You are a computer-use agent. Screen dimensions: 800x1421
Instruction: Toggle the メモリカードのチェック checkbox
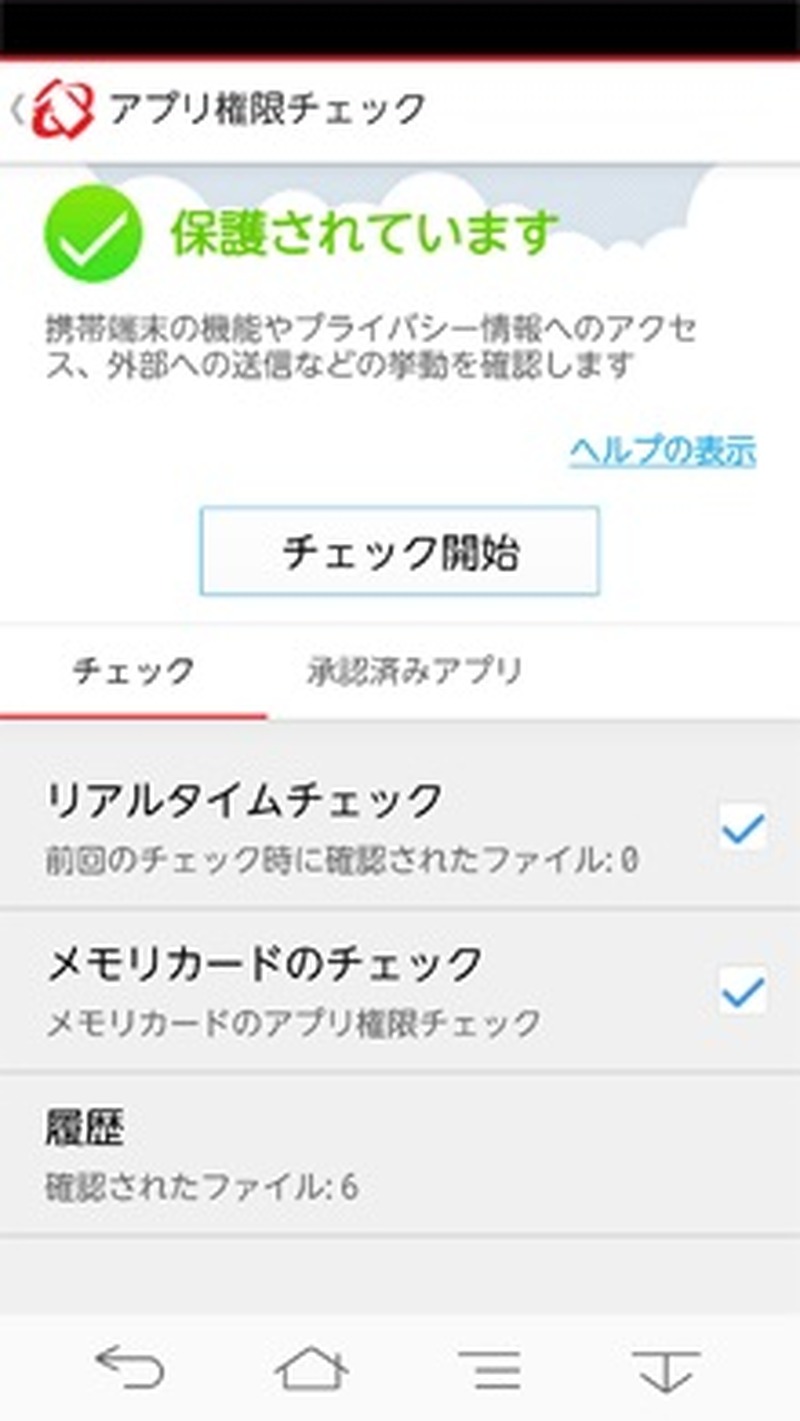(743, 991)
